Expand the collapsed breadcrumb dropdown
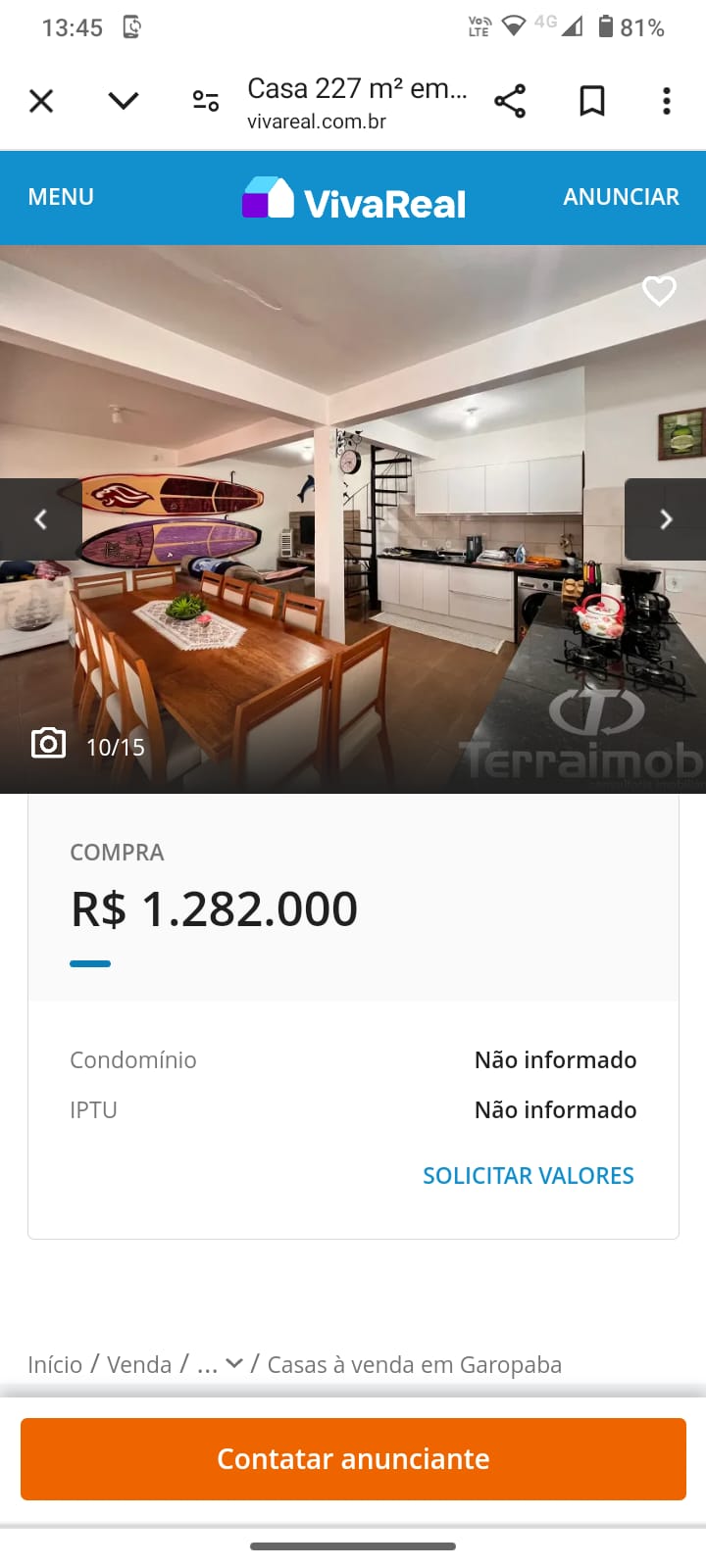The image size is (706, 1568). coord(221,1365)
